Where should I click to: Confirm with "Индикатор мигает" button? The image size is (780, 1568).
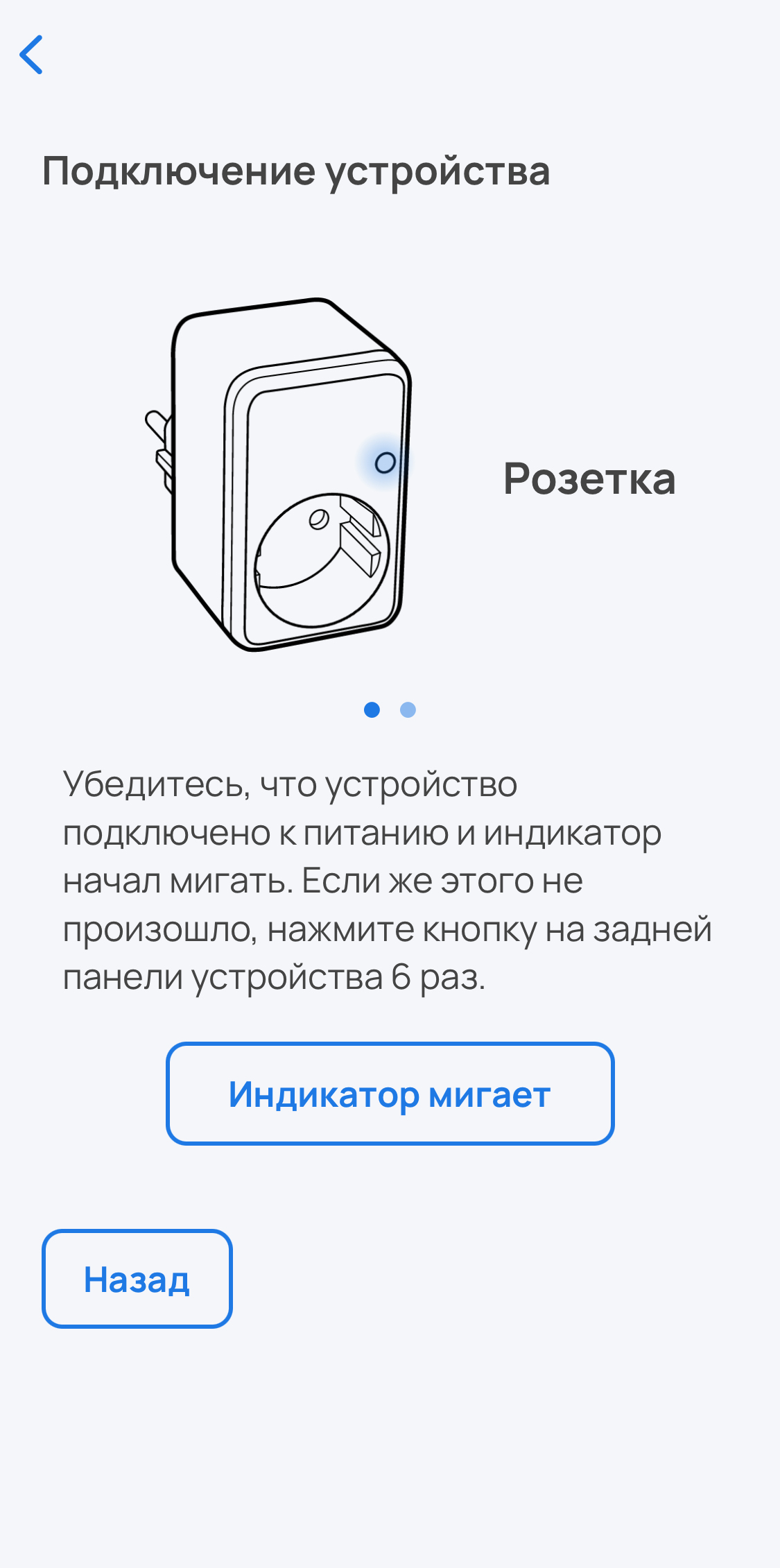coord(390,1094)
